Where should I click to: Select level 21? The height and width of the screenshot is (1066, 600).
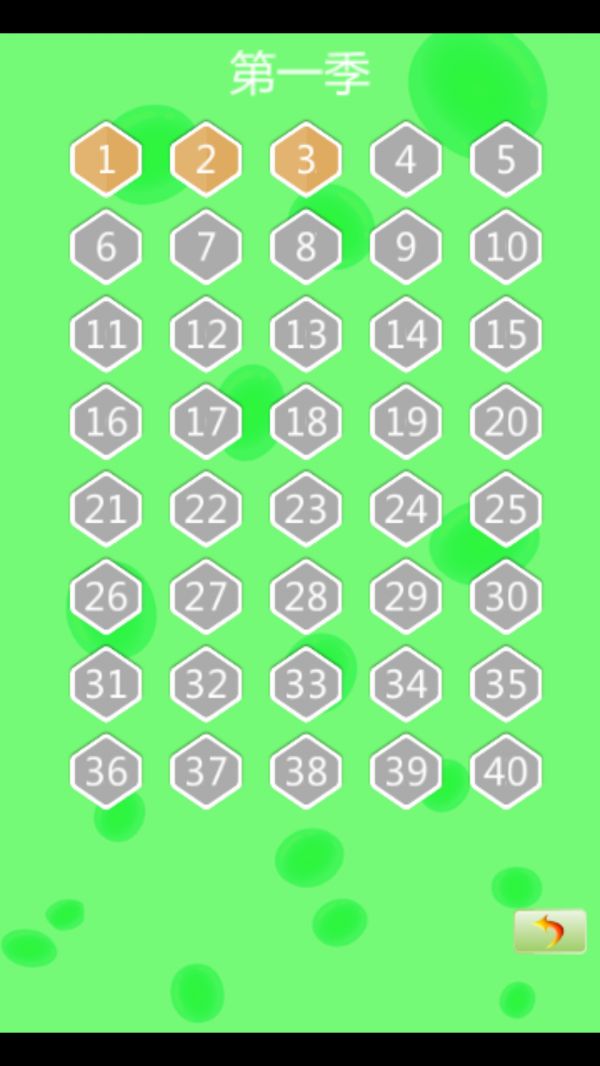(106, 509)
